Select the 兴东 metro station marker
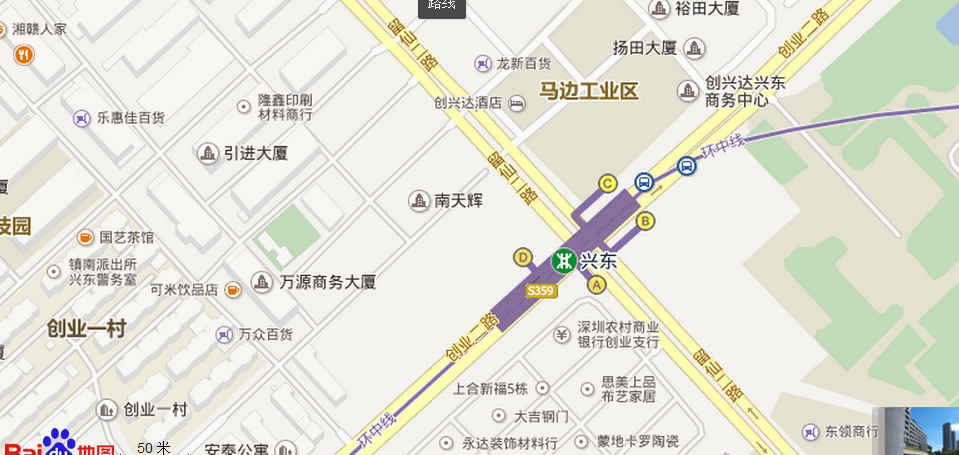The image size is (959, 455). 564,261
